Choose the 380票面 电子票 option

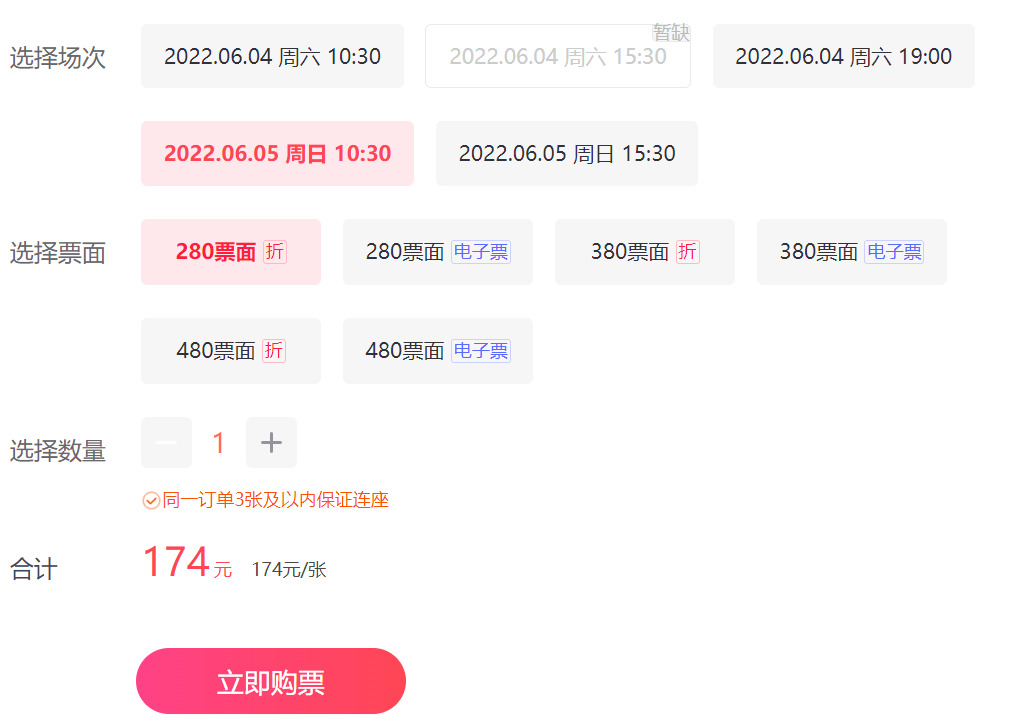click(851, 252)
